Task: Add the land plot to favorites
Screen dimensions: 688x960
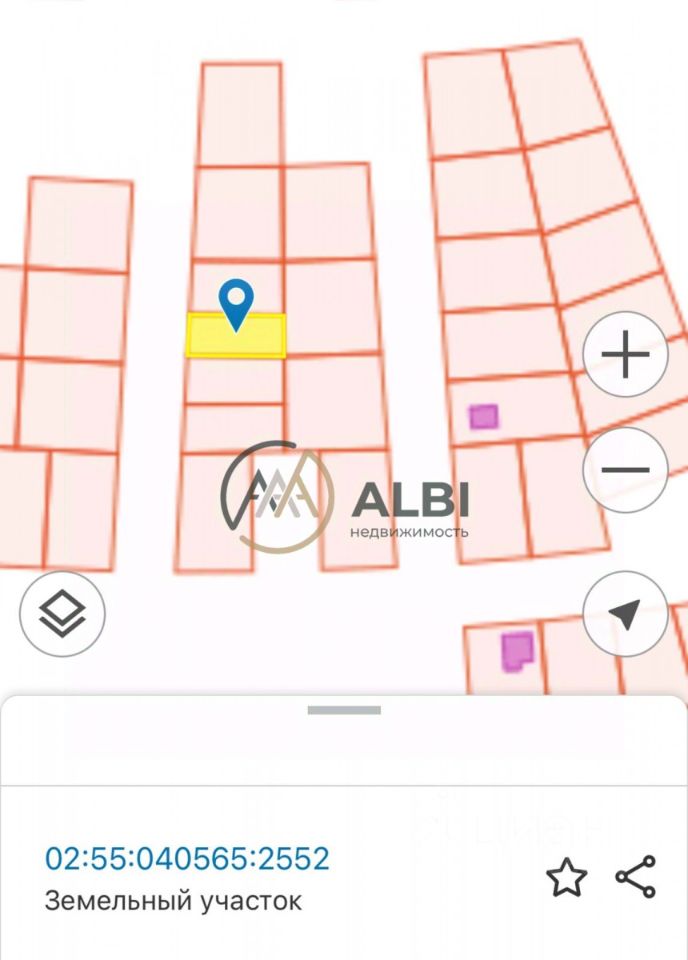Action: (566, 877)
